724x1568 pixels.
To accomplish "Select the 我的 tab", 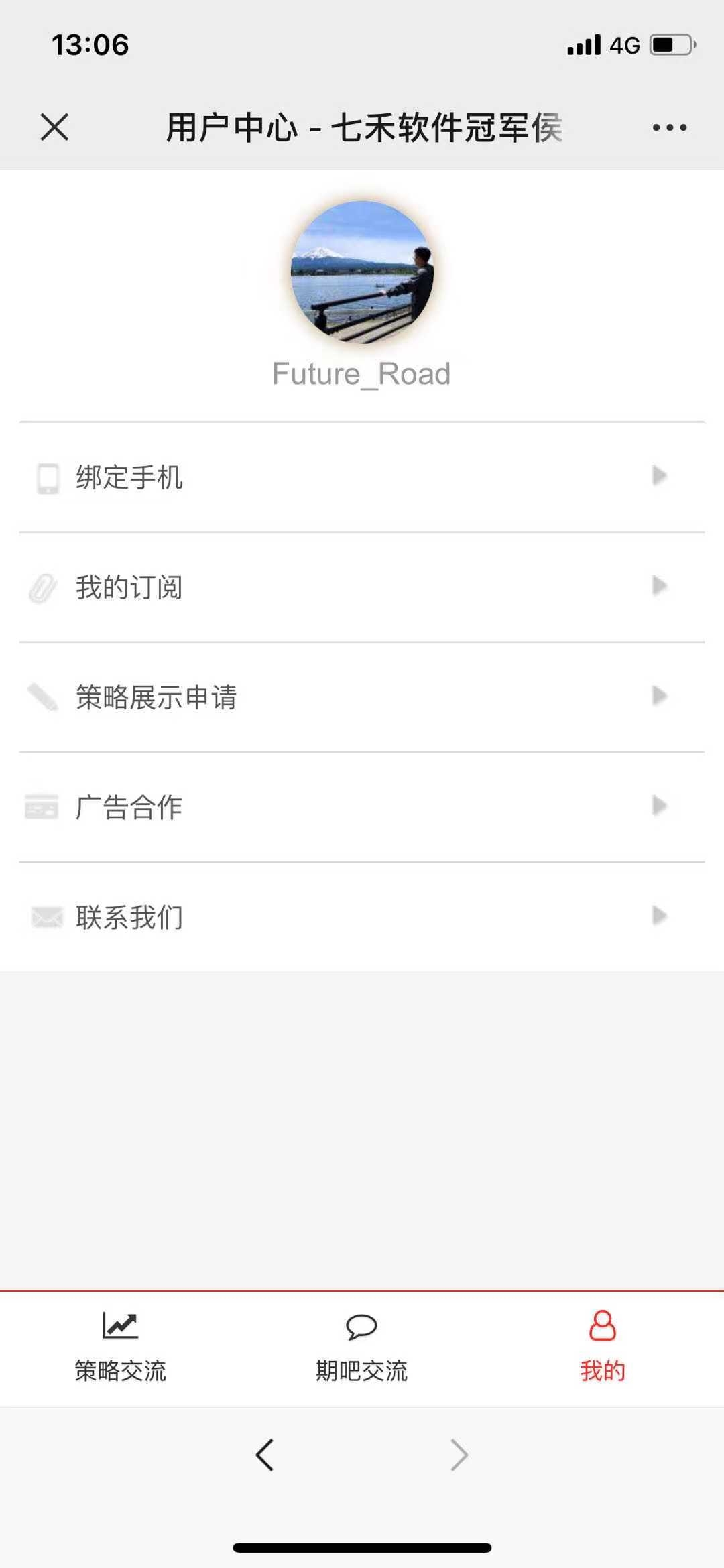I will click(603, 1348).
